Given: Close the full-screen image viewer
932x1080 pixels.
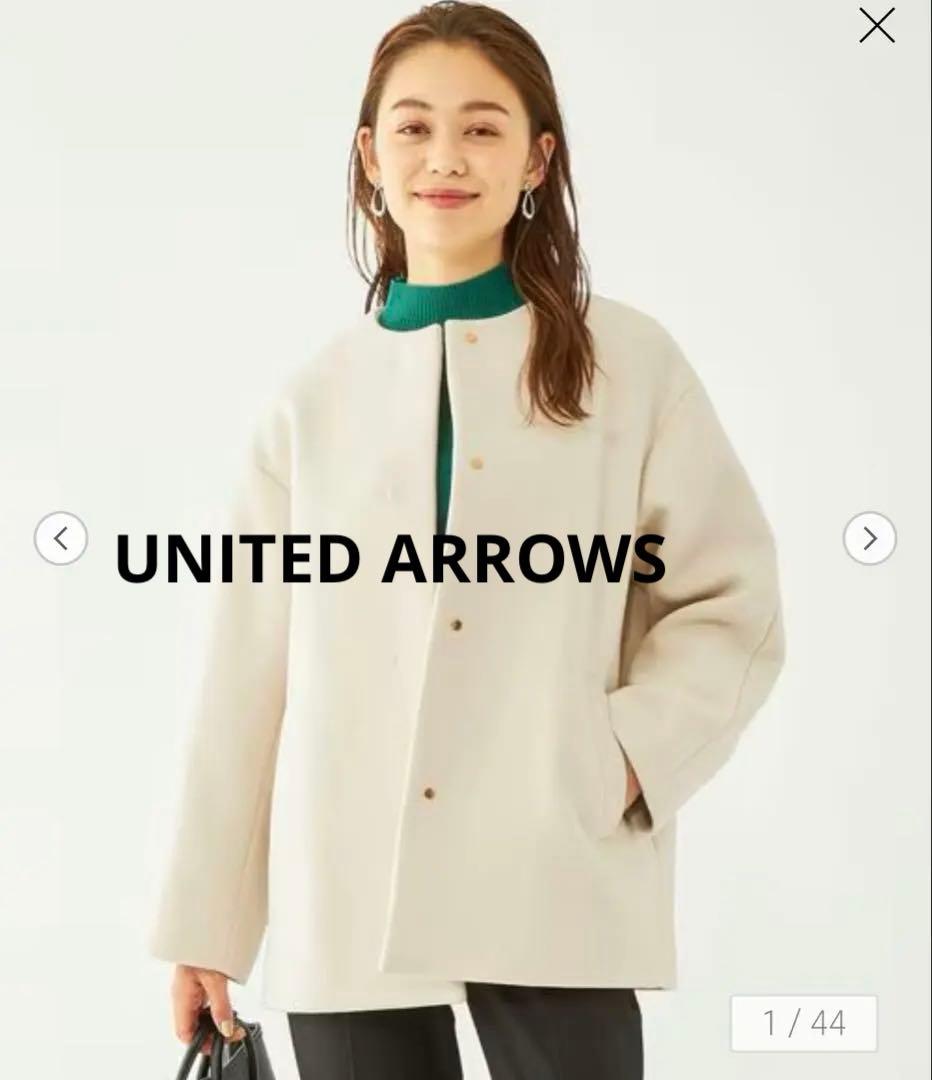Looking at the screenshot, I should tap(877, 26).
